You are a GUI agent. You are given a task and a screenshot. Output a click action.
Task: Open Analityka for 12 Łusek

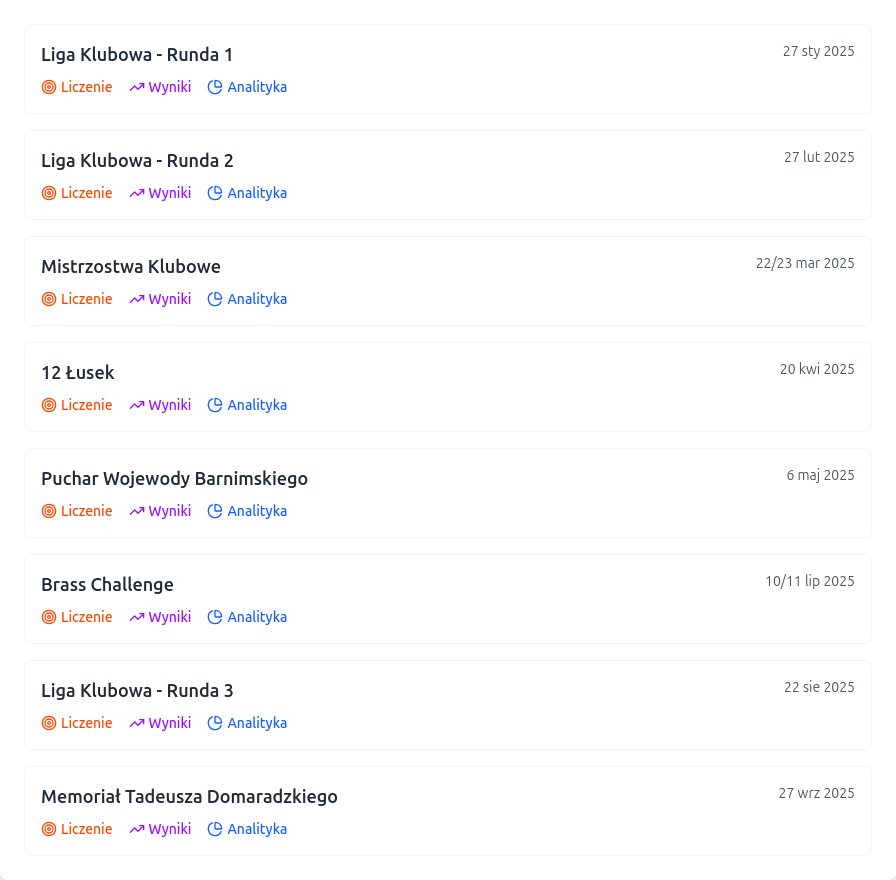point(247,405)
